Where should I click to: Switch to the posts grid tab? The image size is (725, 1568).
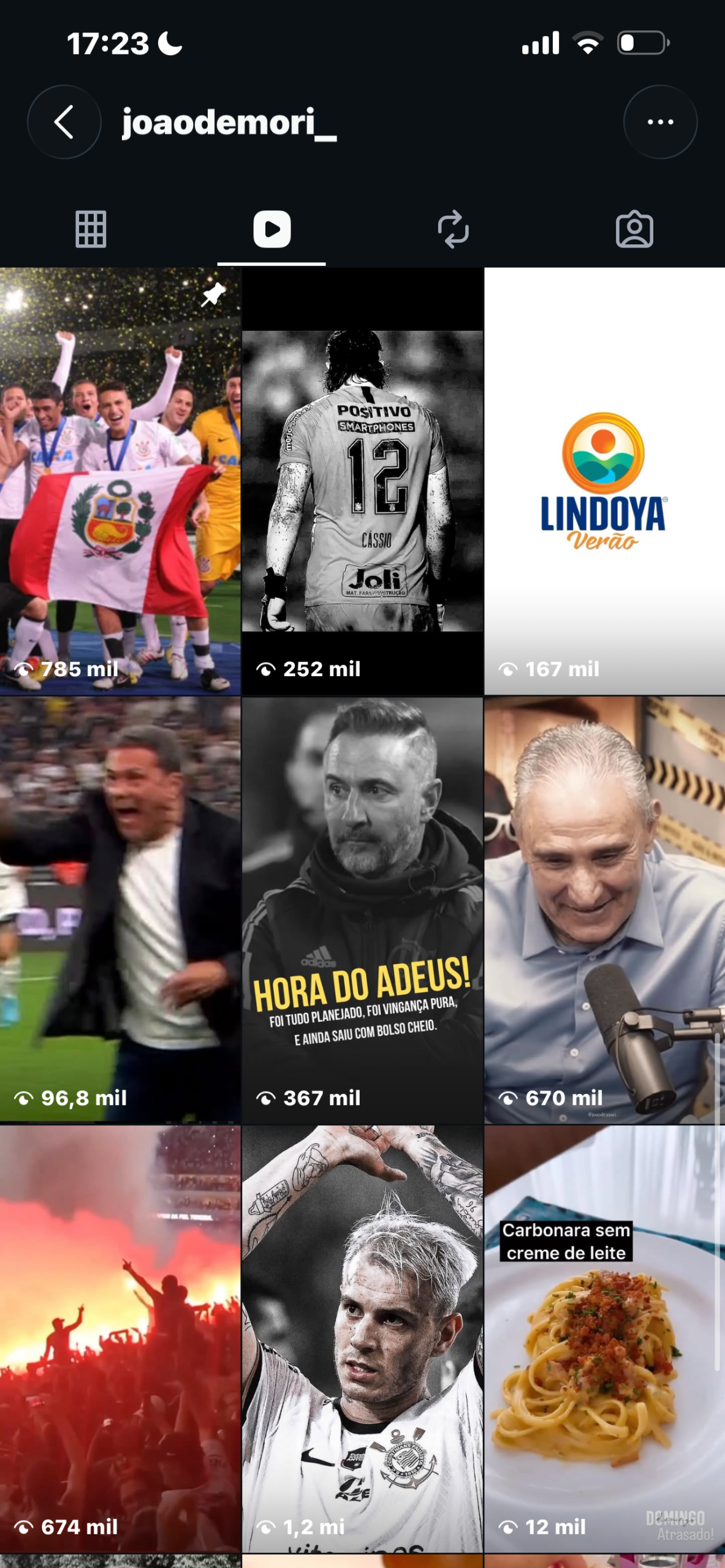[x=91, y=230]
